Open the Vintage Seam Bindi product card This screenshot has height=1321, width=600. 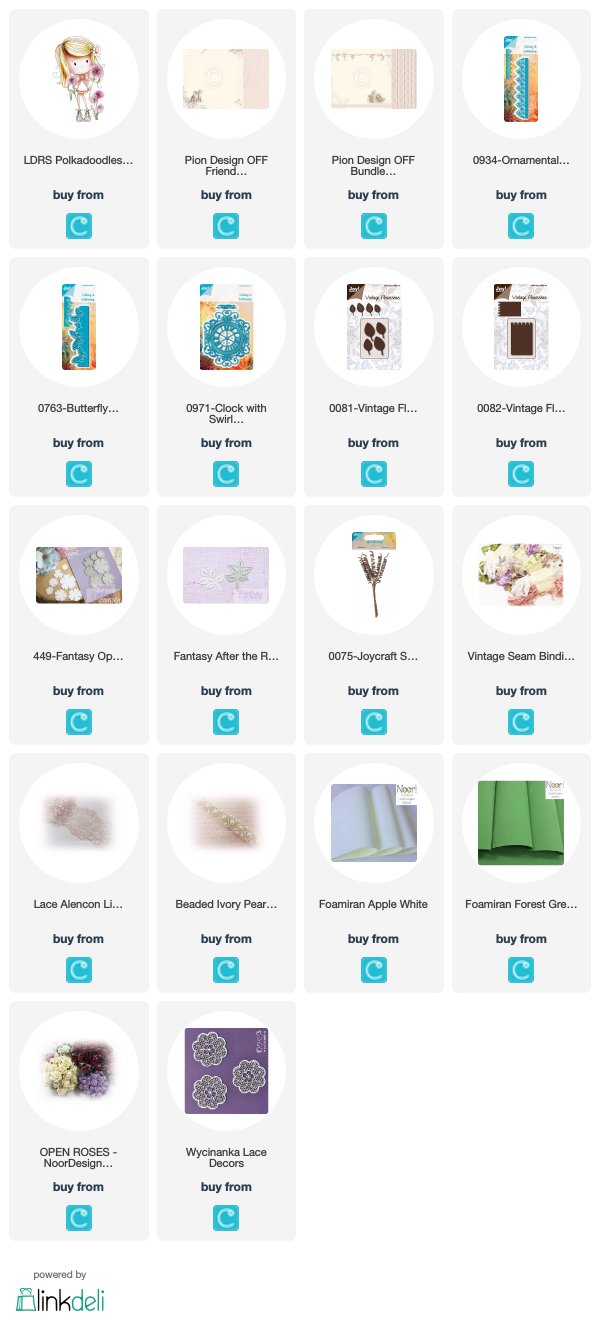pyautogui.click(x=521, y=625)
